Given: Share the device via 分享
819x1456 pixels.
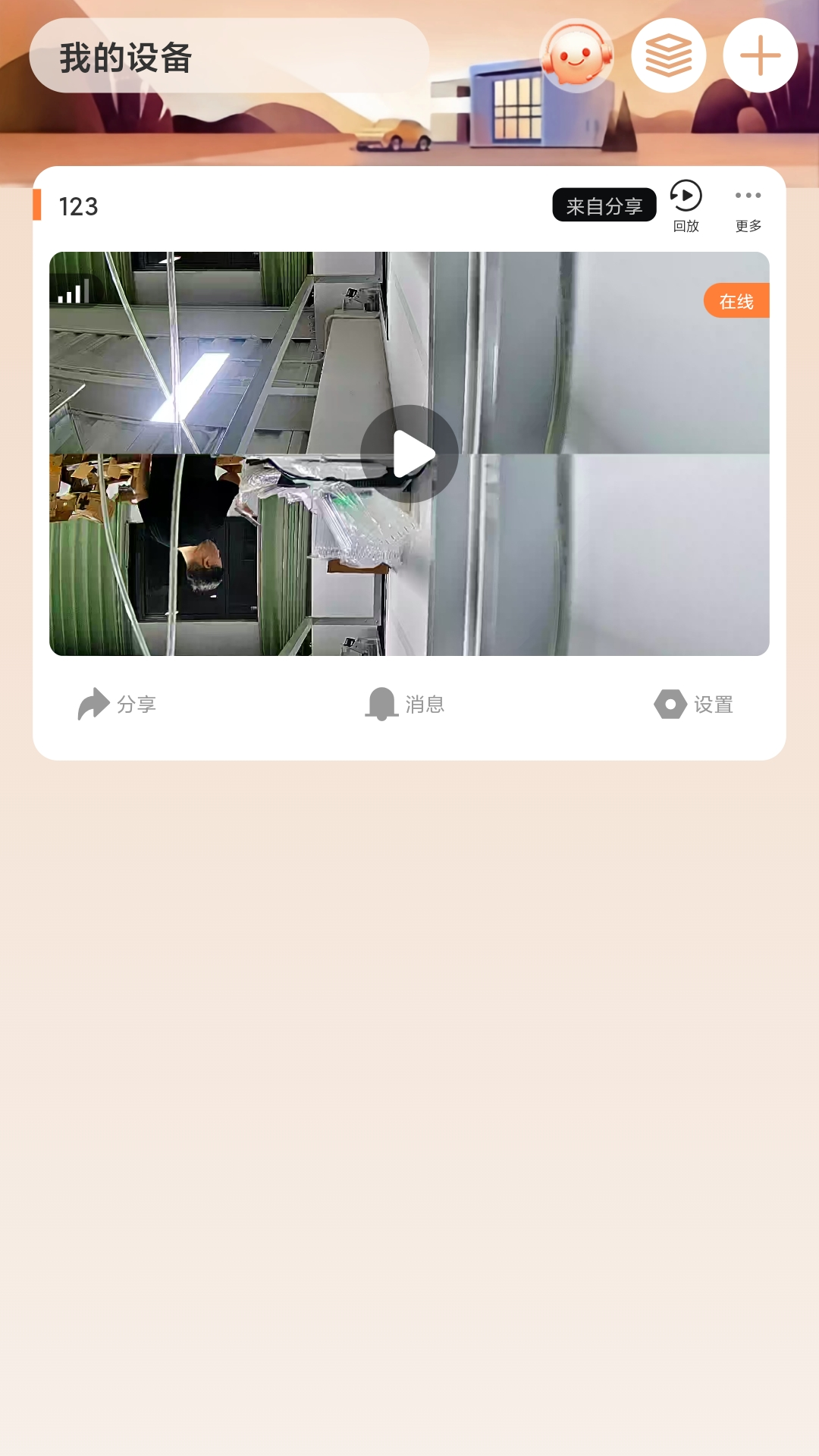Looking at the screenshot, I should pos(117,704).
